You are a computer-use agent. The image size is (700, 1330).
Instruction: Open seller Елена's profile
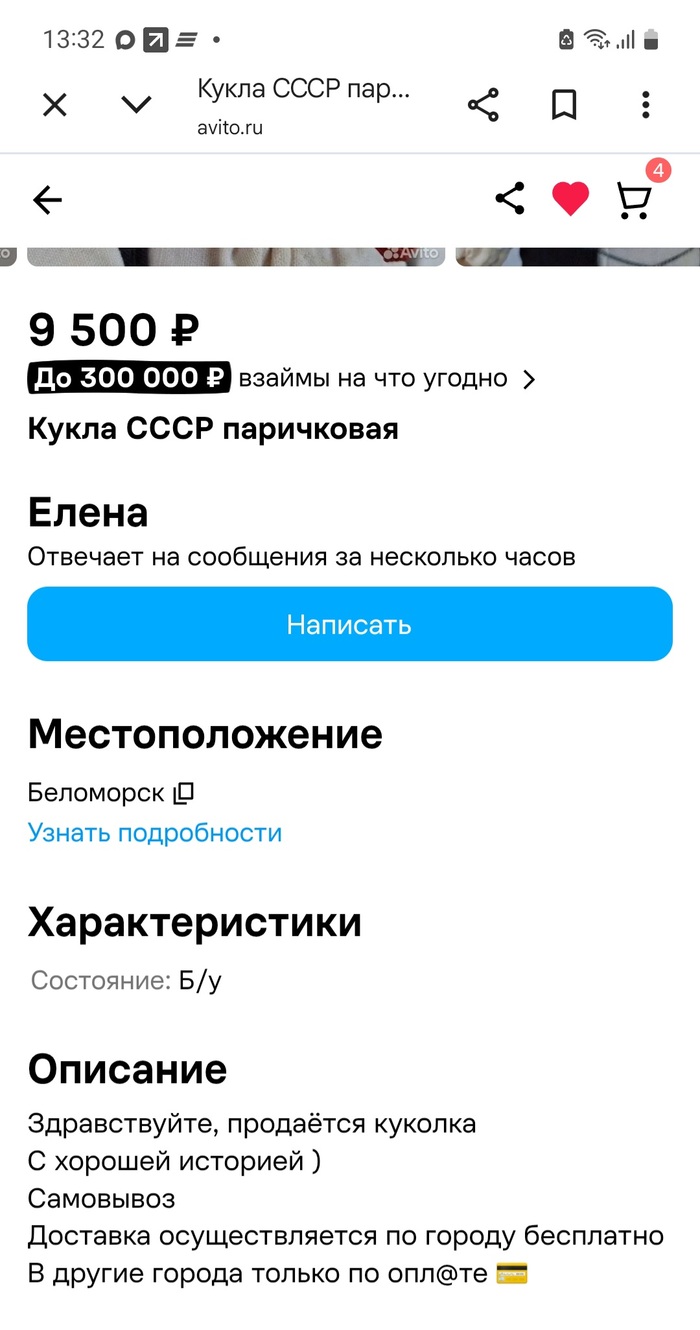coord(88,513)
